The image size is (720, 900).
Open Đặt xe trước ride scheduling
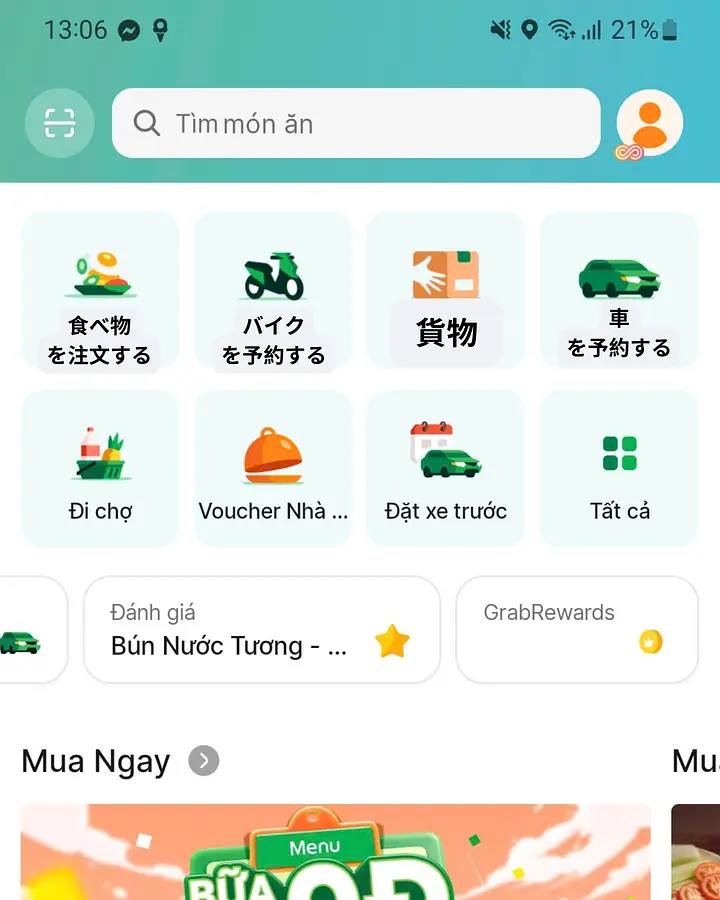click(445, 467)
